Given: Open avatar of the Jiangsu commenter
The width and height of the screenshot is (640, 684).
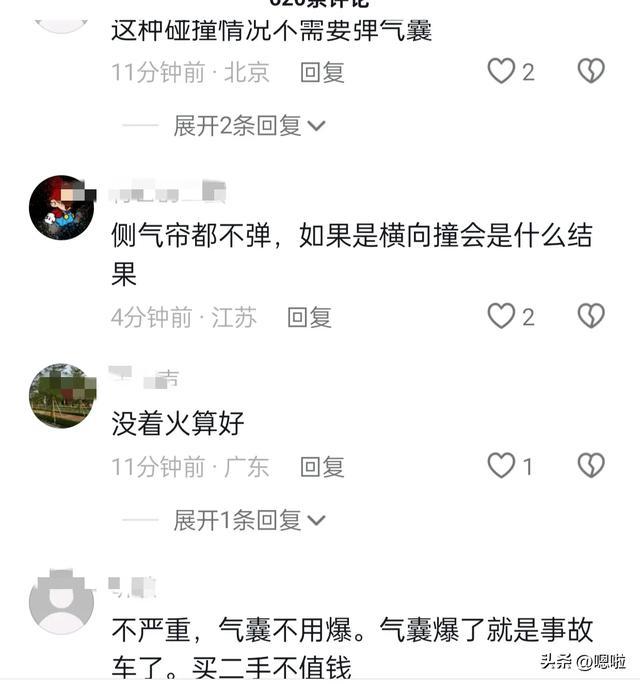Looking at the screenshot, I should (x=62, y=208).
